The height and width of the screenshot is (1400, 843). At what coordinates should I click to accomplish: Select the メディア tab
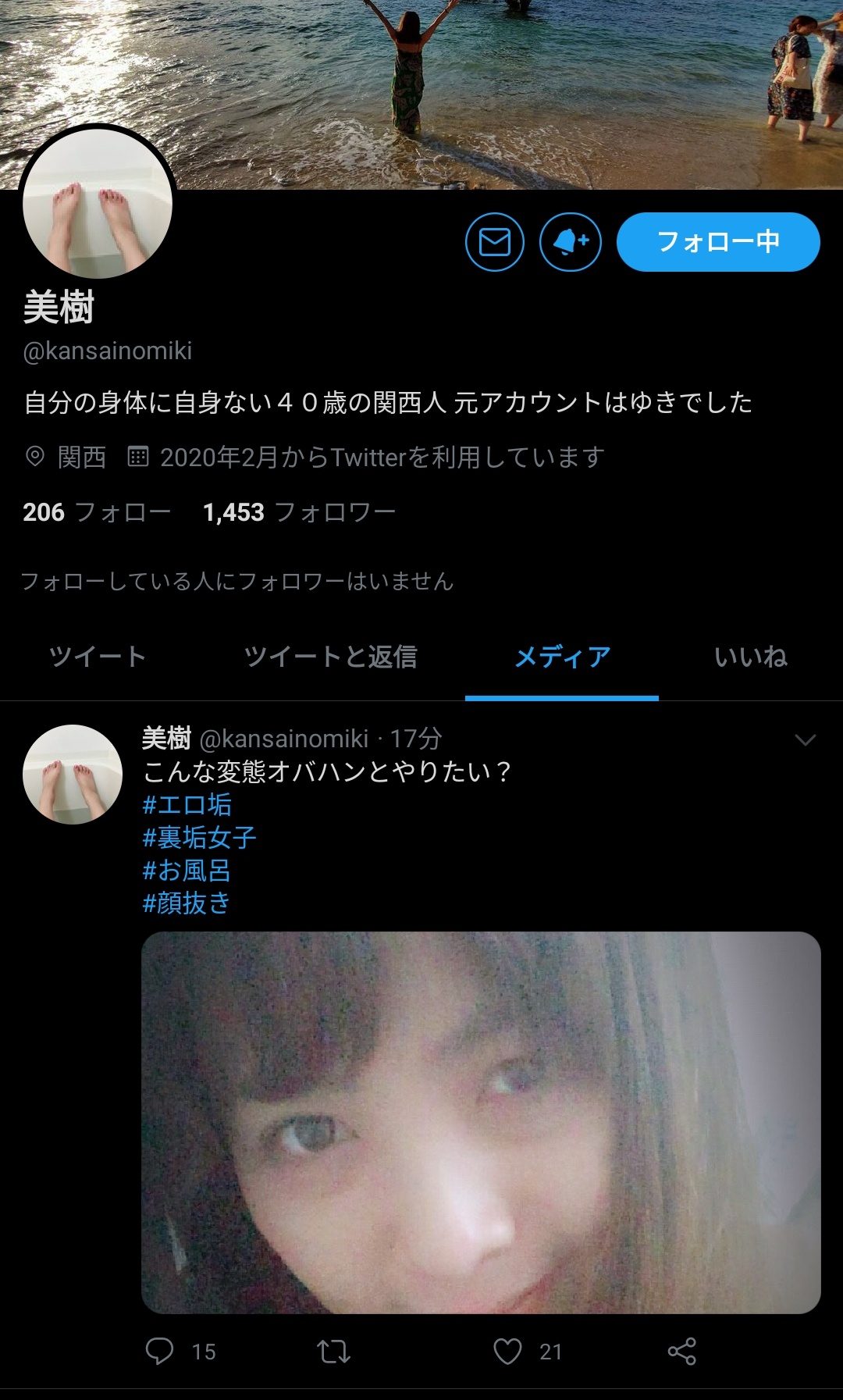(562, 657)
